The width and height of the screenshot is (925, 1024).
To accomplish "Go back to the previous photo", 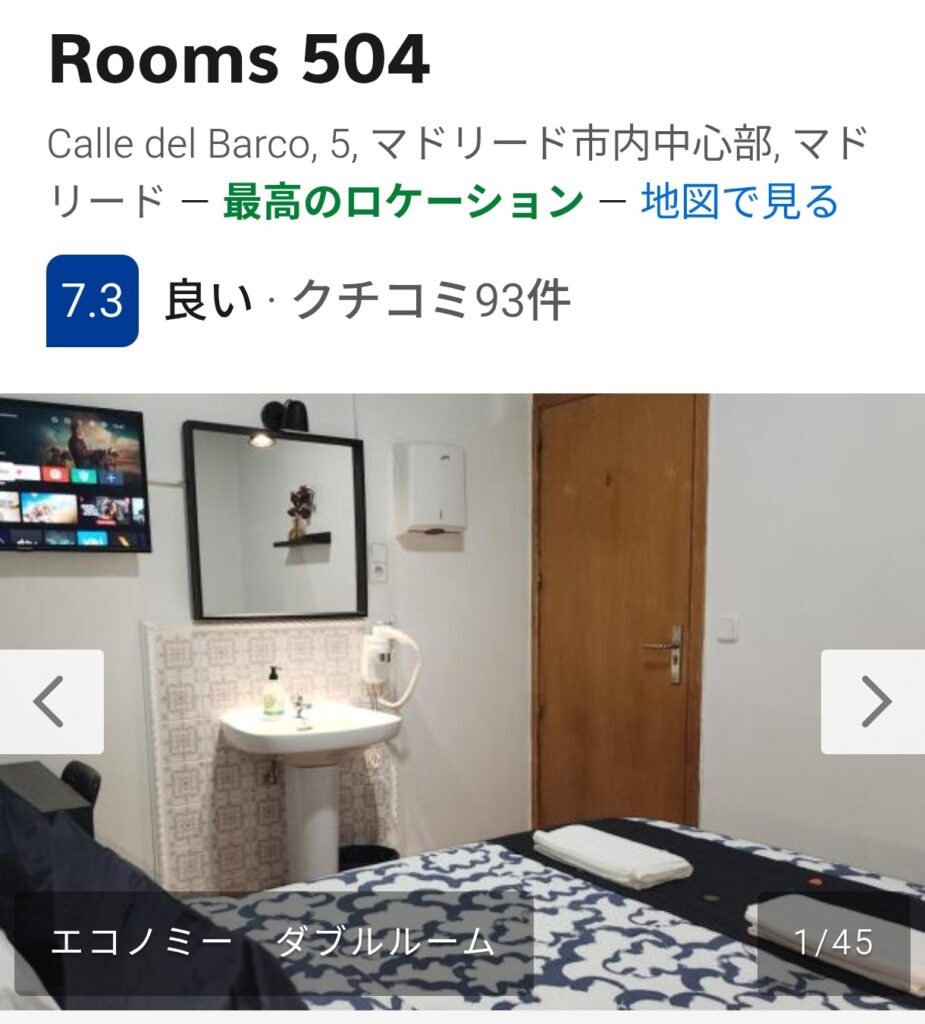I will click(x=51, y=702).
